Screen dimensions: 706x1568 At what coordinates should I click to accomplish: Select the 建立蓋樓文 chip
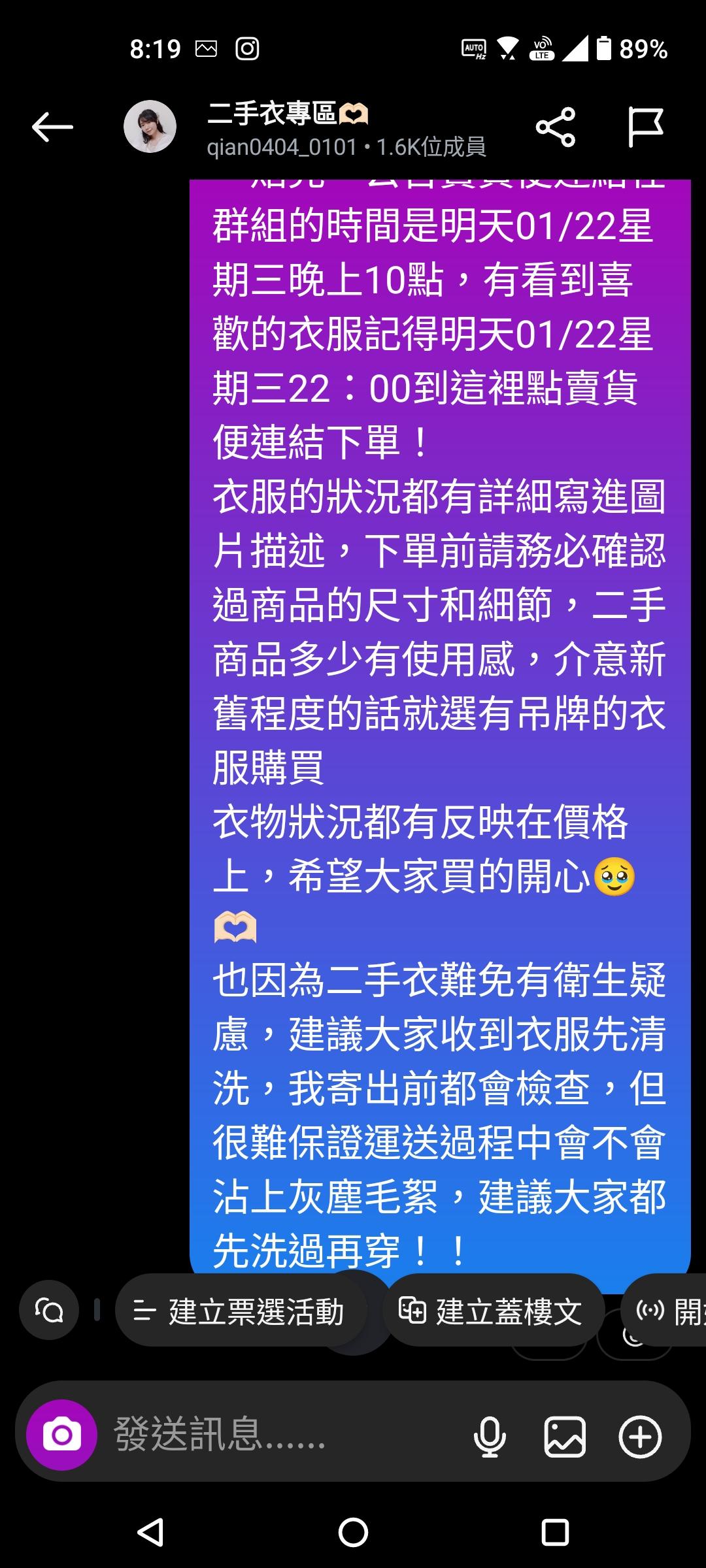[492, 1311]
